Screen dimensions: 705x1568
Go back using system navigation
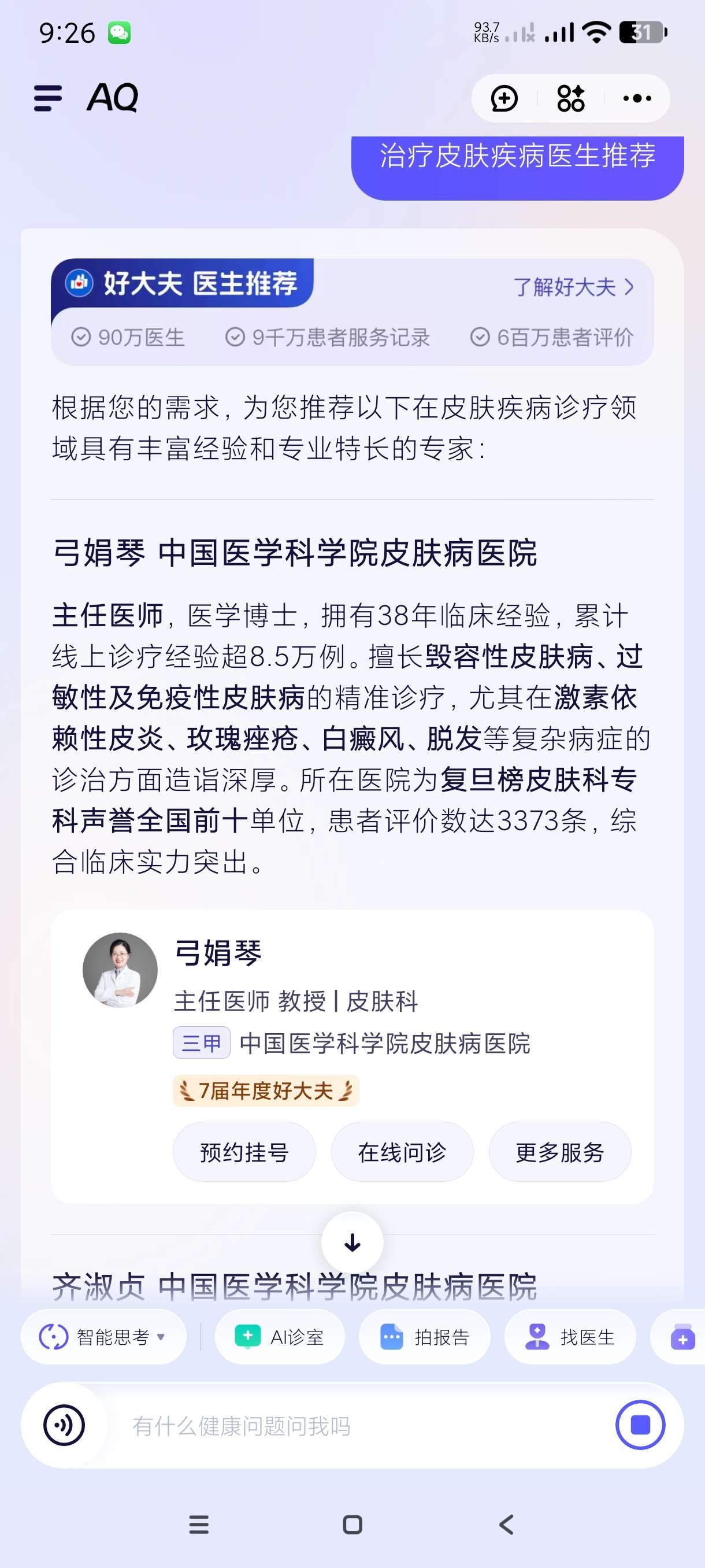tap(506, 1525)
